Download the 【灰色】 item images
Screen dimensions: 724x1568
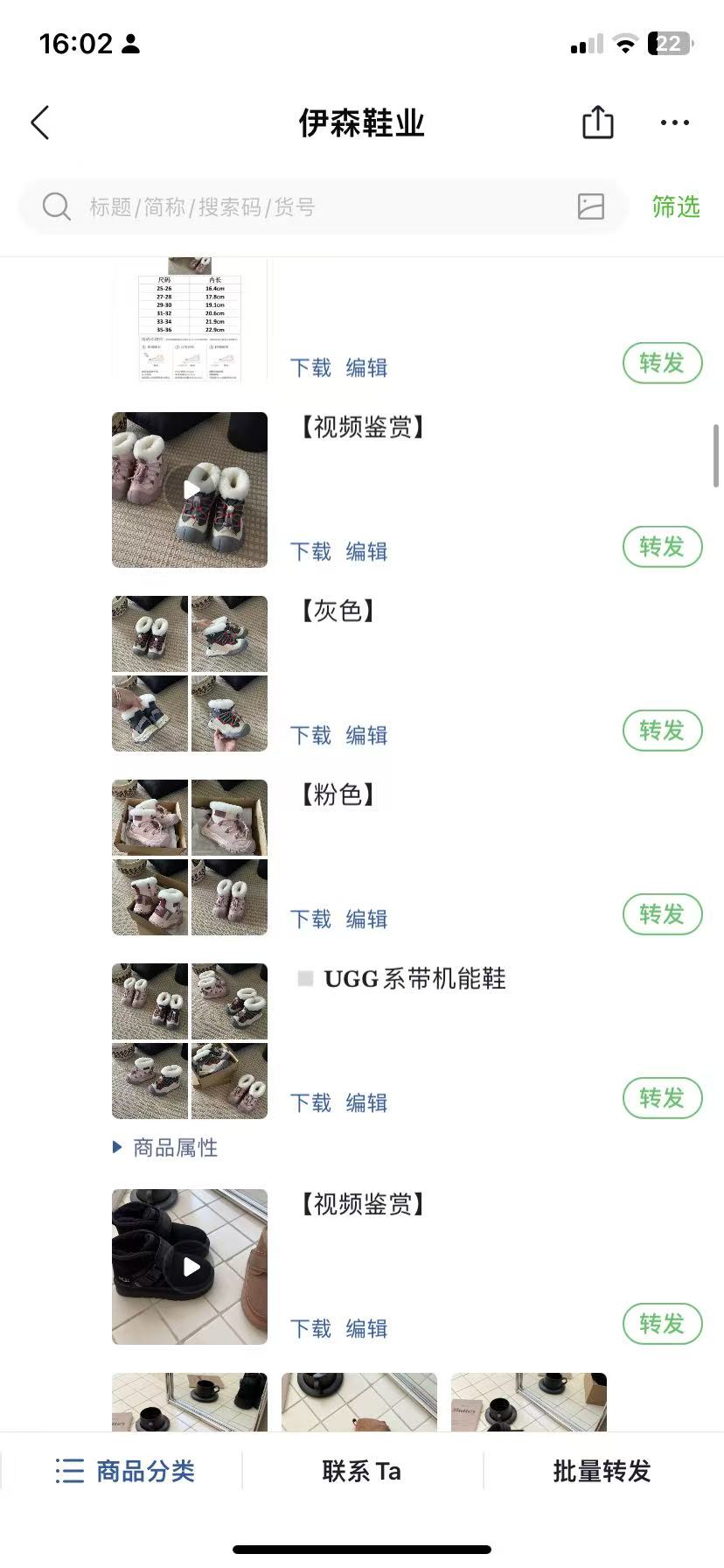310,736
